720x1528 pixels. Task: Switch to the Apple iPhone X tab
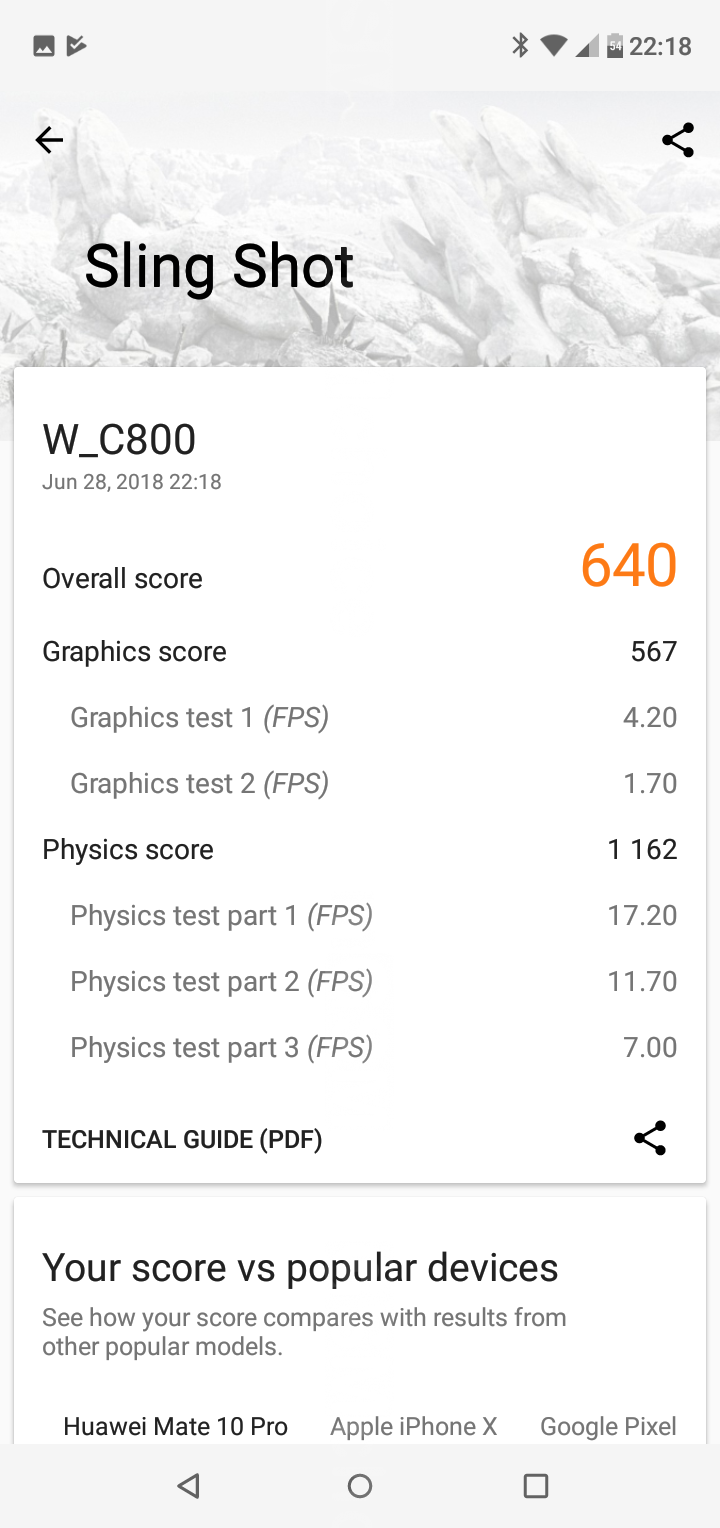[413, 1426]
